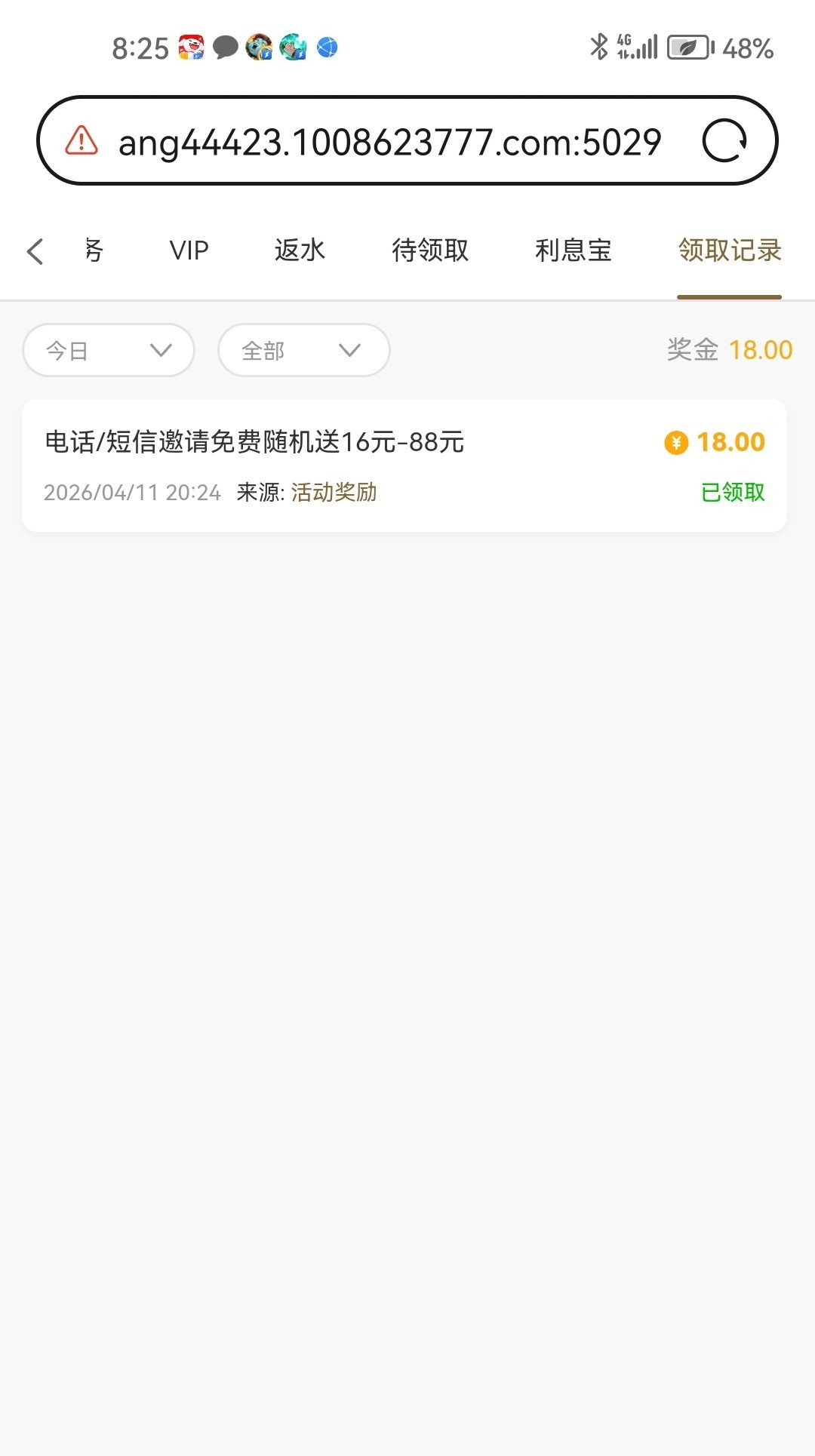Open the 返水 tab

[x=300, y=250]
